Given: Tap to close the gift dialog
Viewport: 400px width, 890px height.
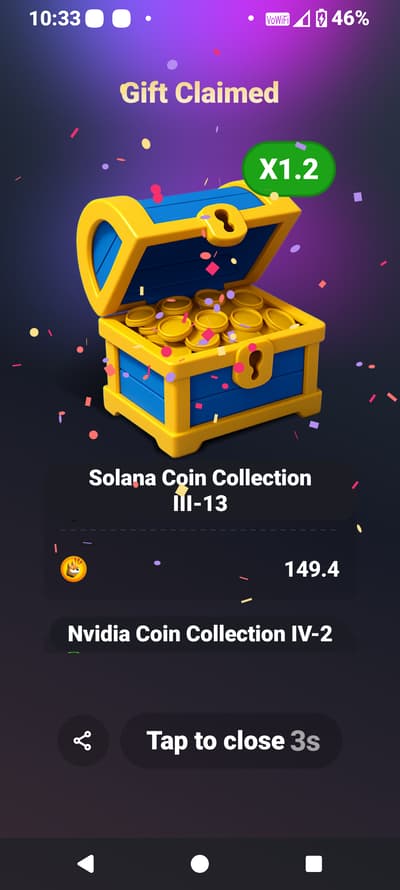Looking at the screenshot, I should (x=232, y=741).
